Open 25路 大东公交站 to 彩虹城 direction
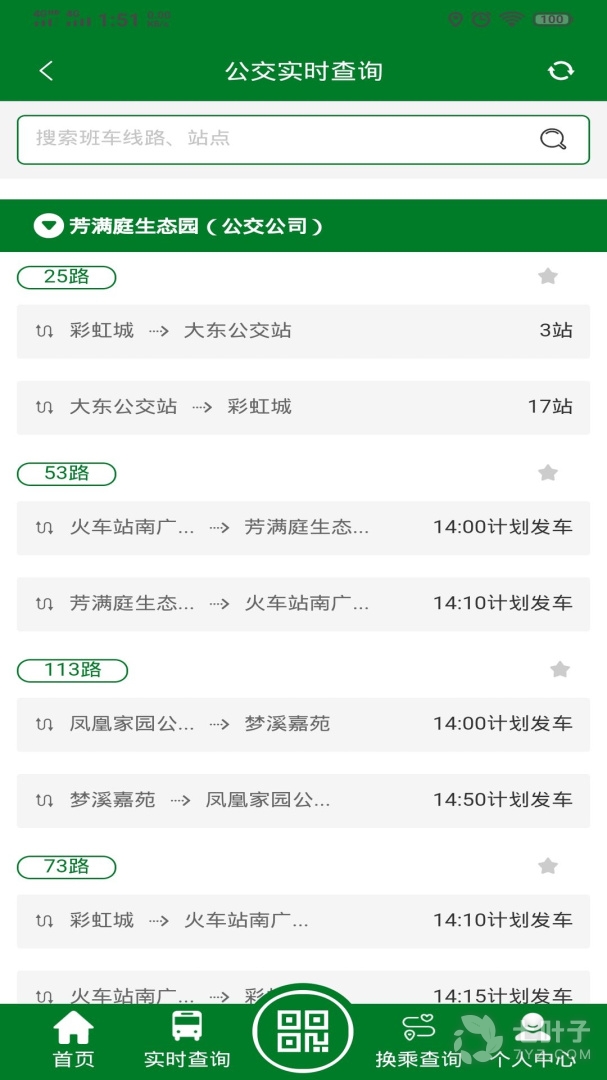607x1080 pixels. click(303, 407)
